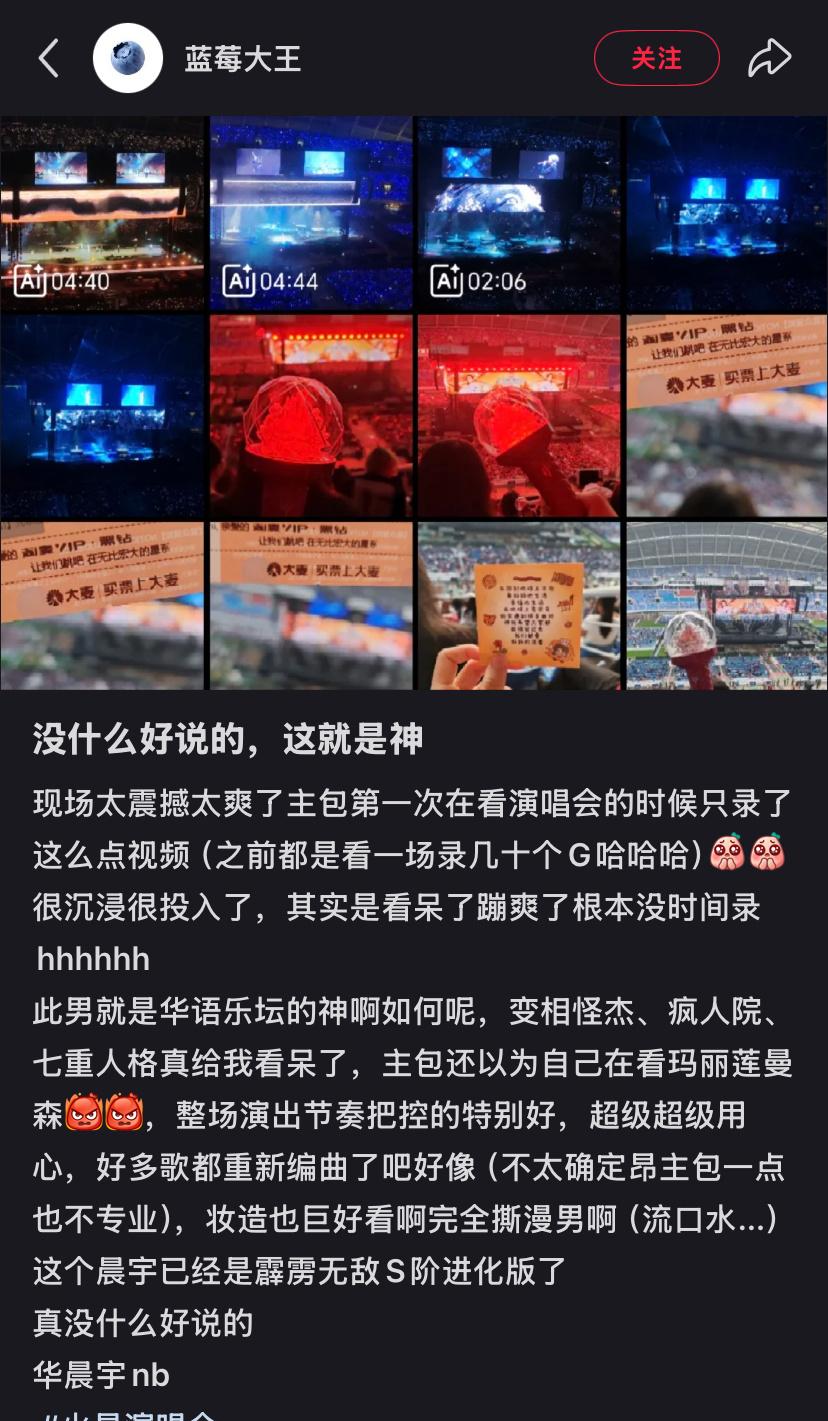Go back using the top-left arrow
828x1421 pixels.
pos(48,59)
